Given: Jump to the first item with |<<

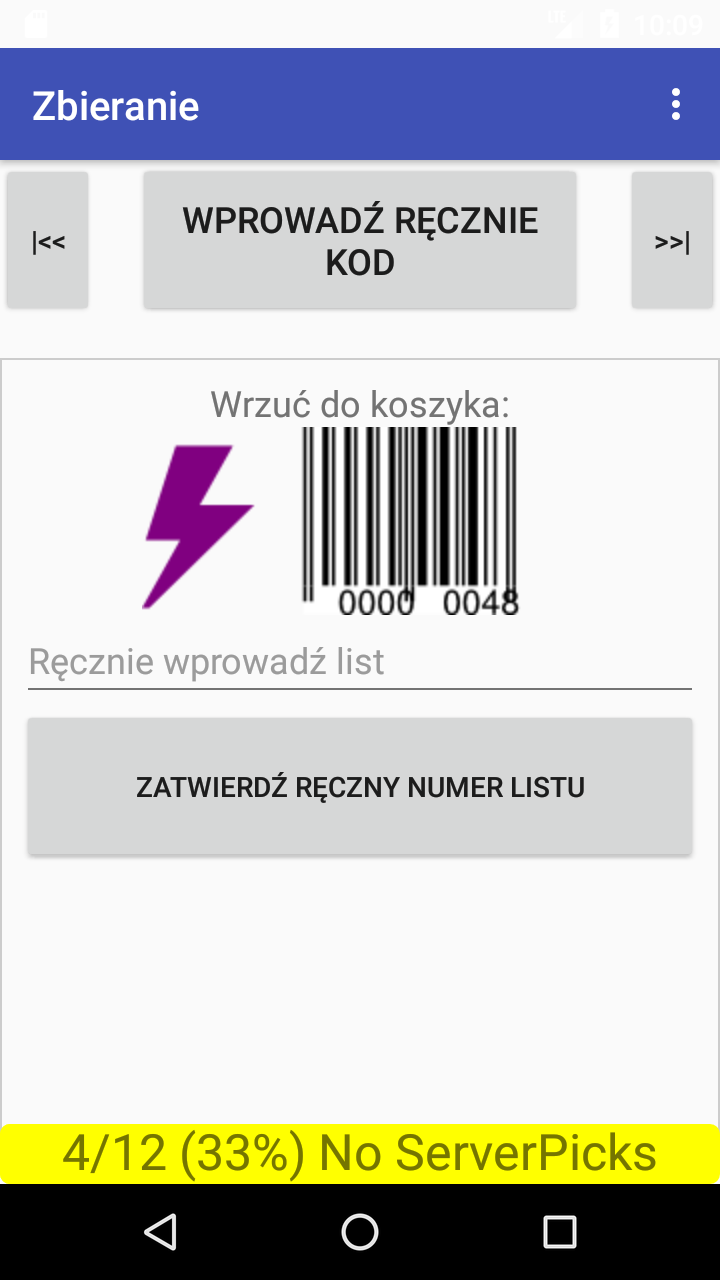Looking at the screenshot, I should click(x=48, y=241).
